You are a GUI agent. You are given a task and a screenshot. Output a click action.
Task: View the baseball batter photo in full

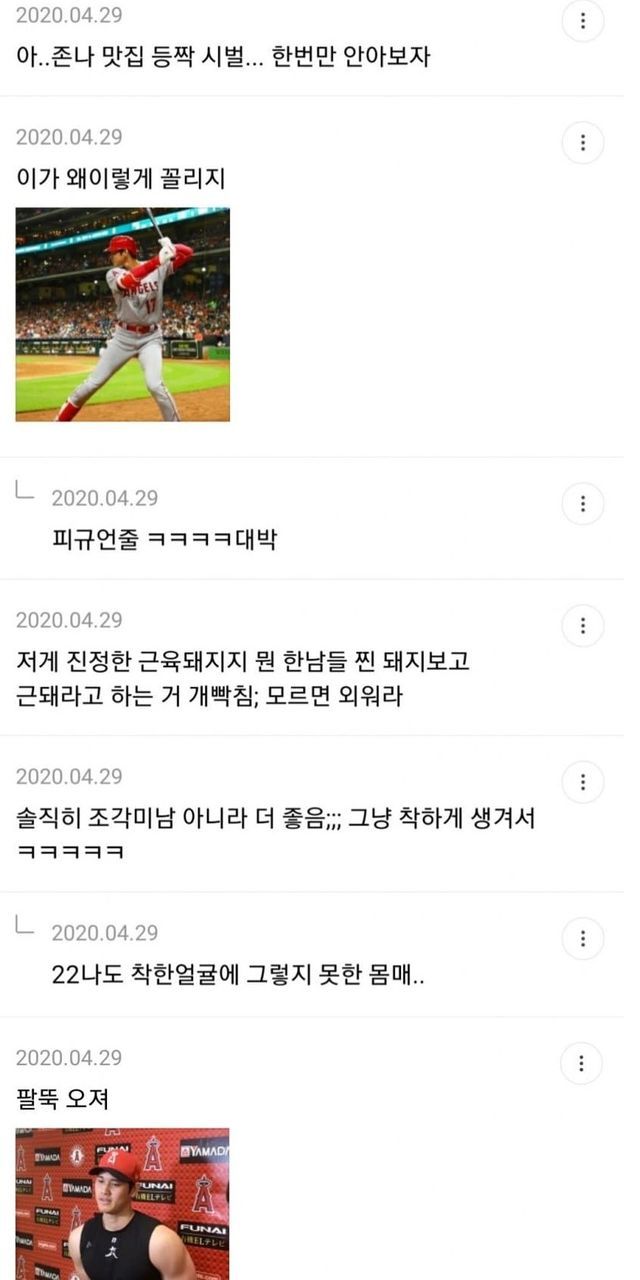pyautogui.click(x=123, y=314)
